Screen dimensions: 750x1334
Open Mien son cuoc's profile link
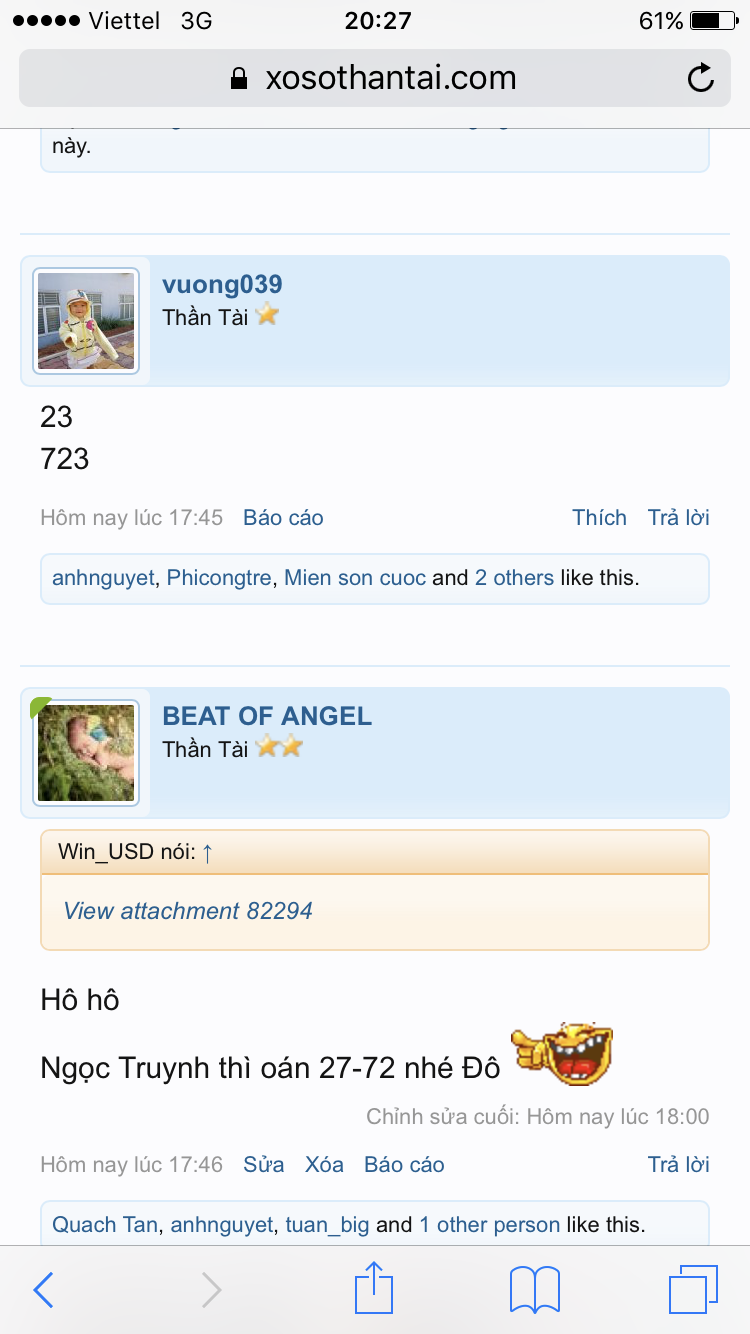click(354, 578)
